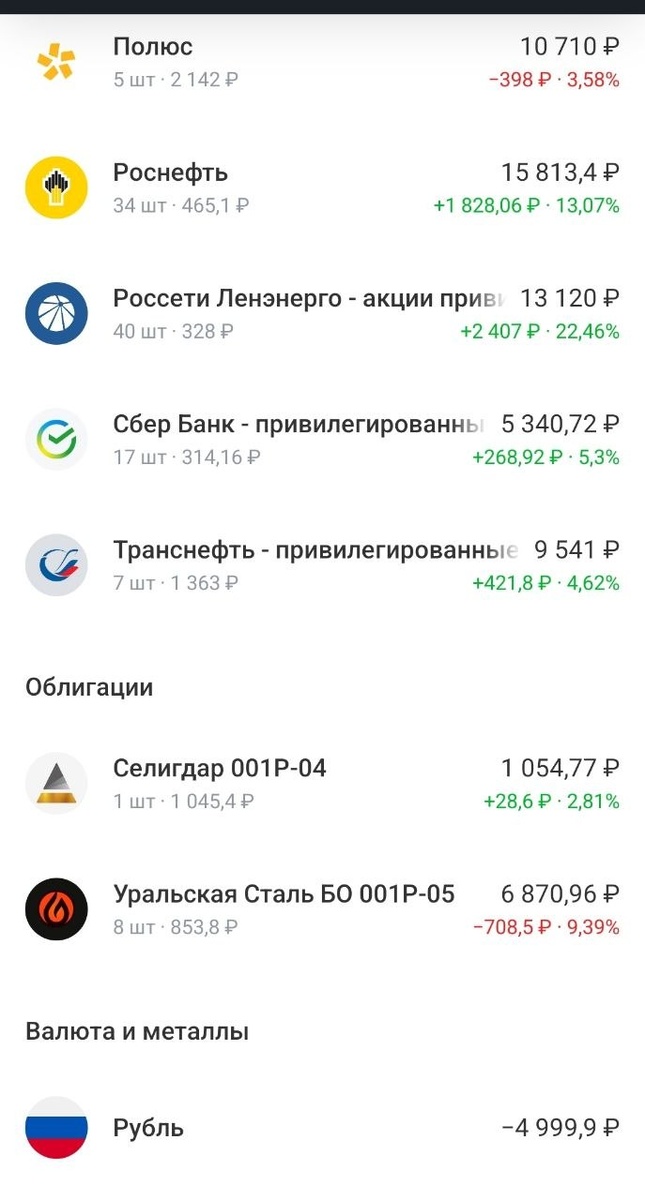Open the Транснефть preferred shares row

click(320, 566)
